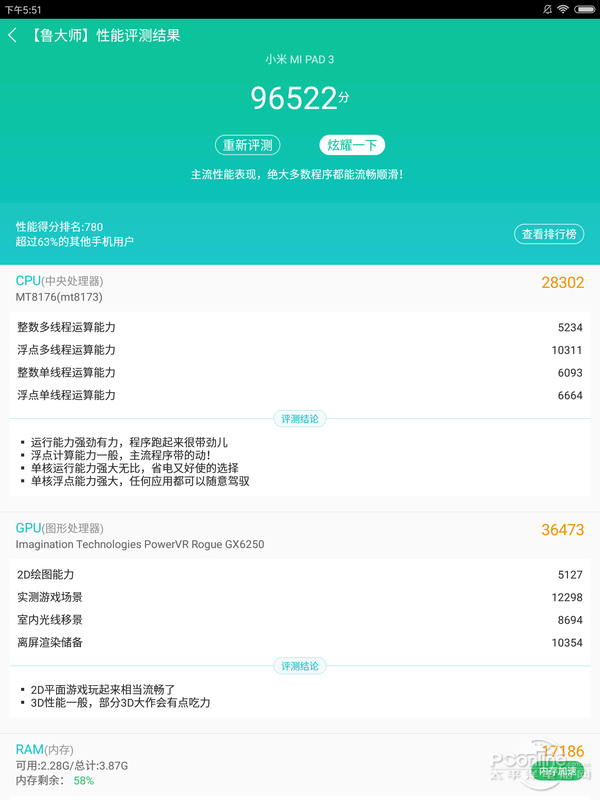Go back using the top-left arrow
The height and width of the screenshot is (800, 600).
tap(13, 36)
